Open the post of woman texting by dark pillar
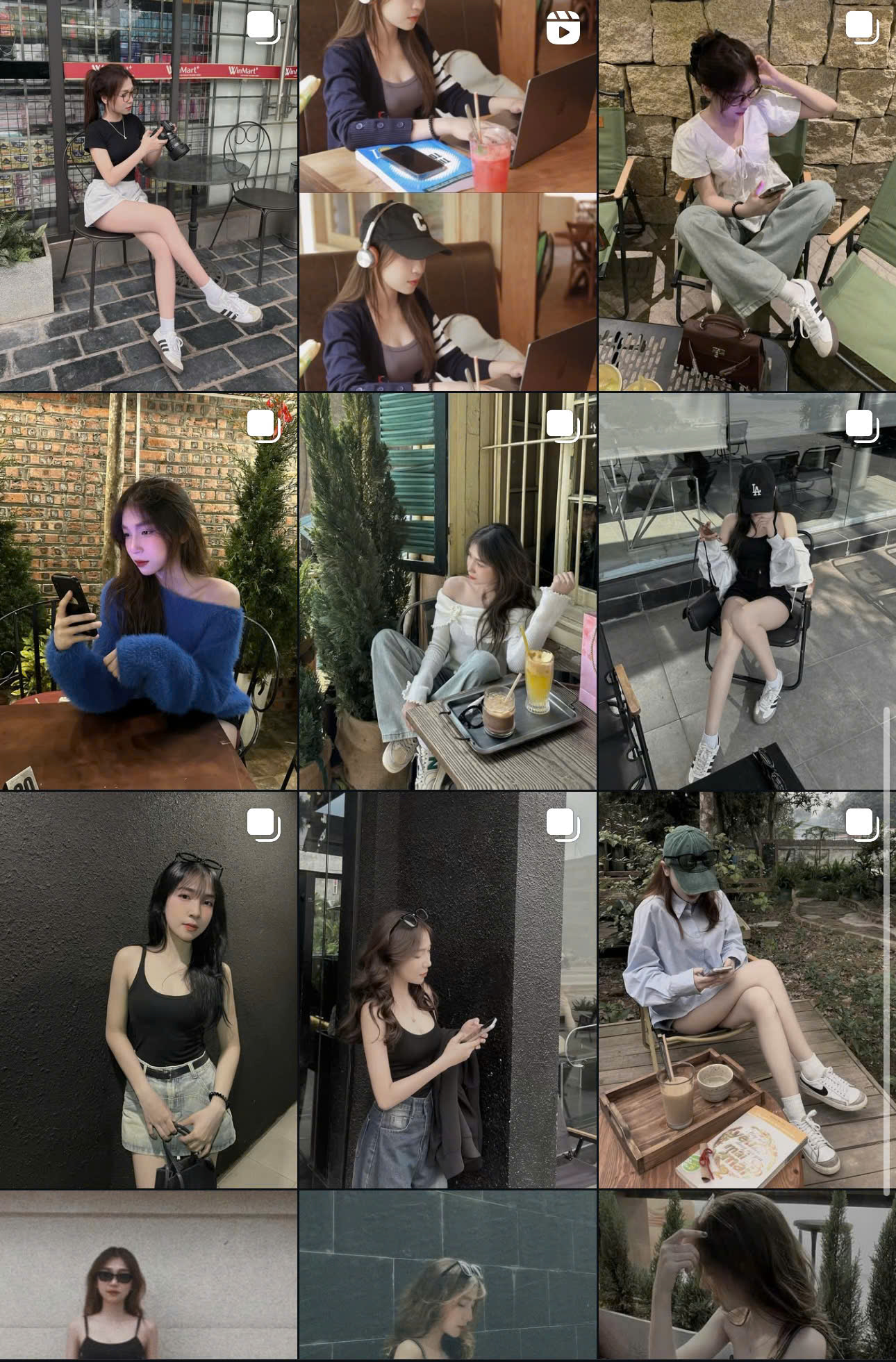The height and width of the screenshot is (1362, 896). [x=448, y=990]
